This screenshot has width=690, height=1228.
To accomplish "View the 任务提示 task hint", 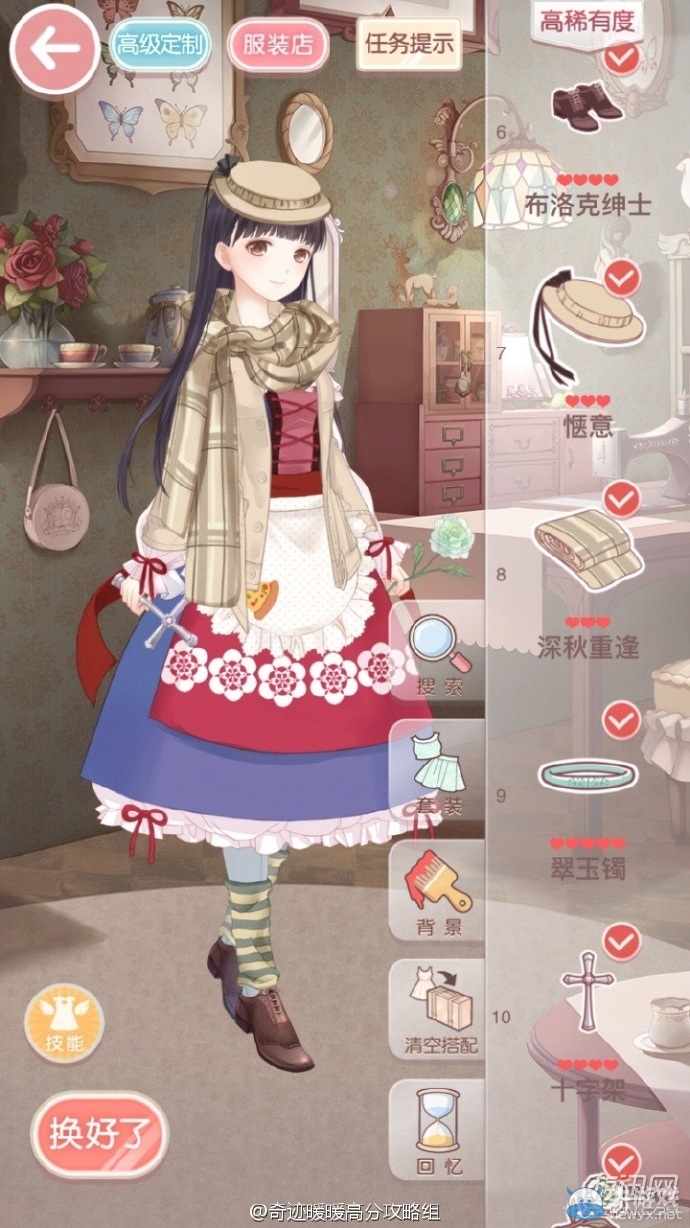I will (x=408, y=44).
